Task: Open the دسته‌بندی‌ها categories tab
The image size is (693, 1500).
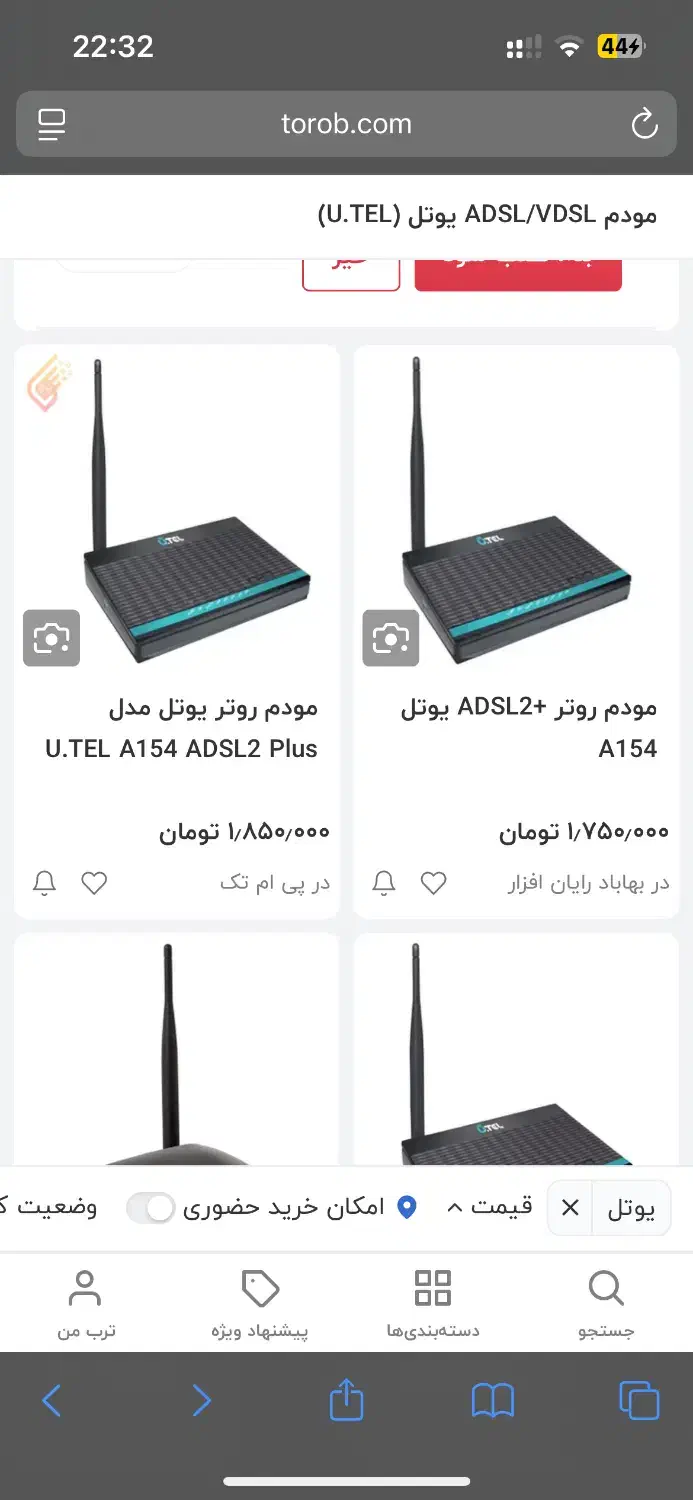Action: 433,1303
